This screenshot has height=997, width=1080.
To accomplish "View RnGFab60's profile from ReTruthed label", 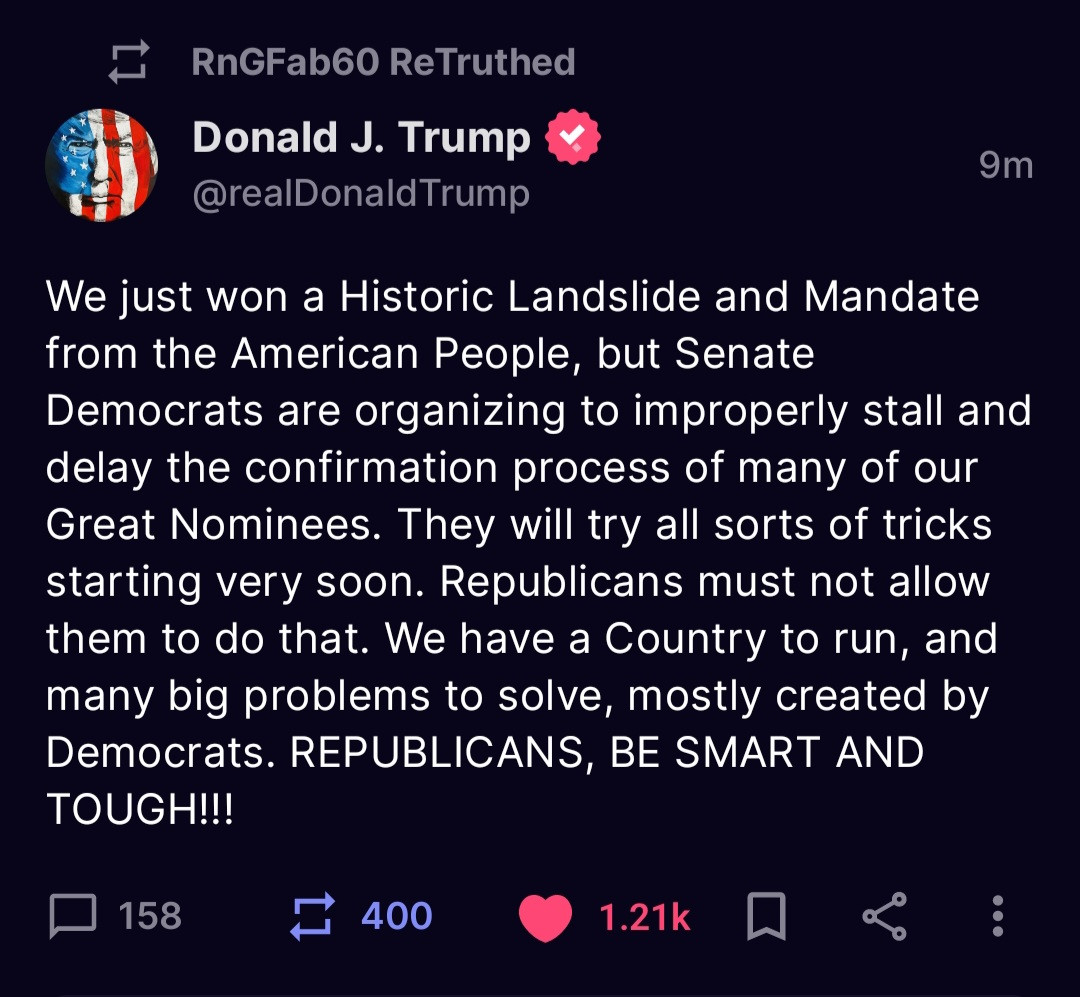I will coord(285,62).
